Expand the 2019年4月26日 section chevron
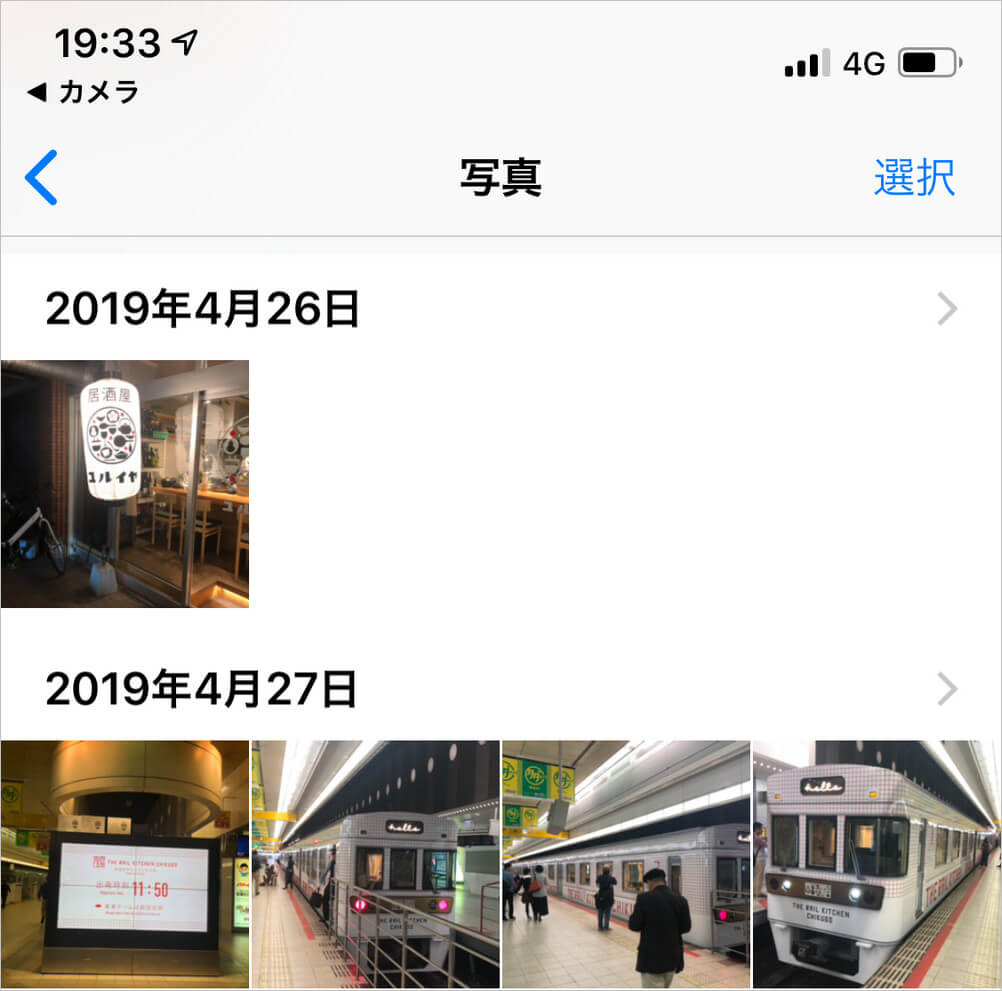This screenshot has width=1002, height=991. point(946,311)
